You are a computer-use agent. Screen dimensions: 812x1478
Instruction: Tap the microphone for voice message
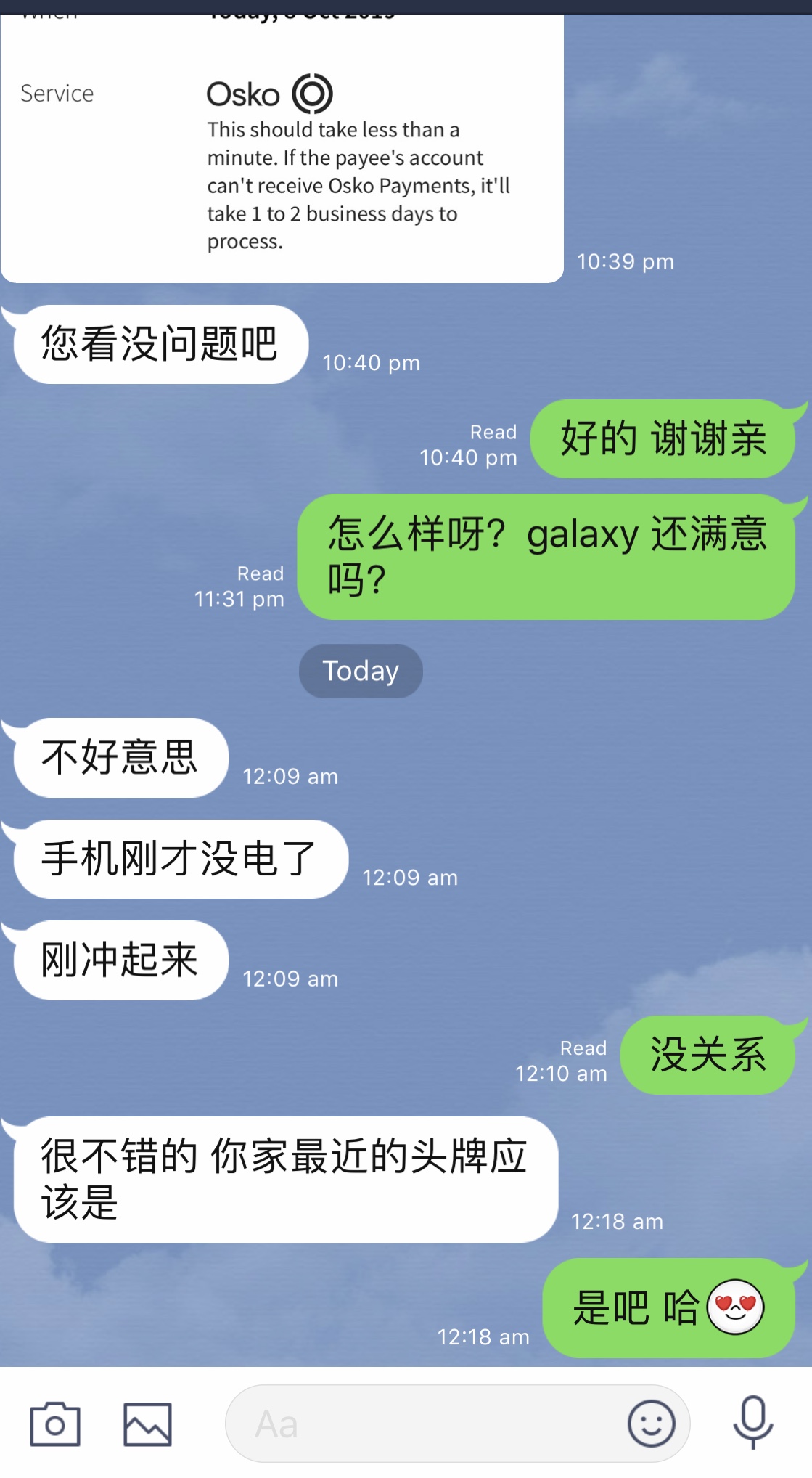coord(753,1422)
